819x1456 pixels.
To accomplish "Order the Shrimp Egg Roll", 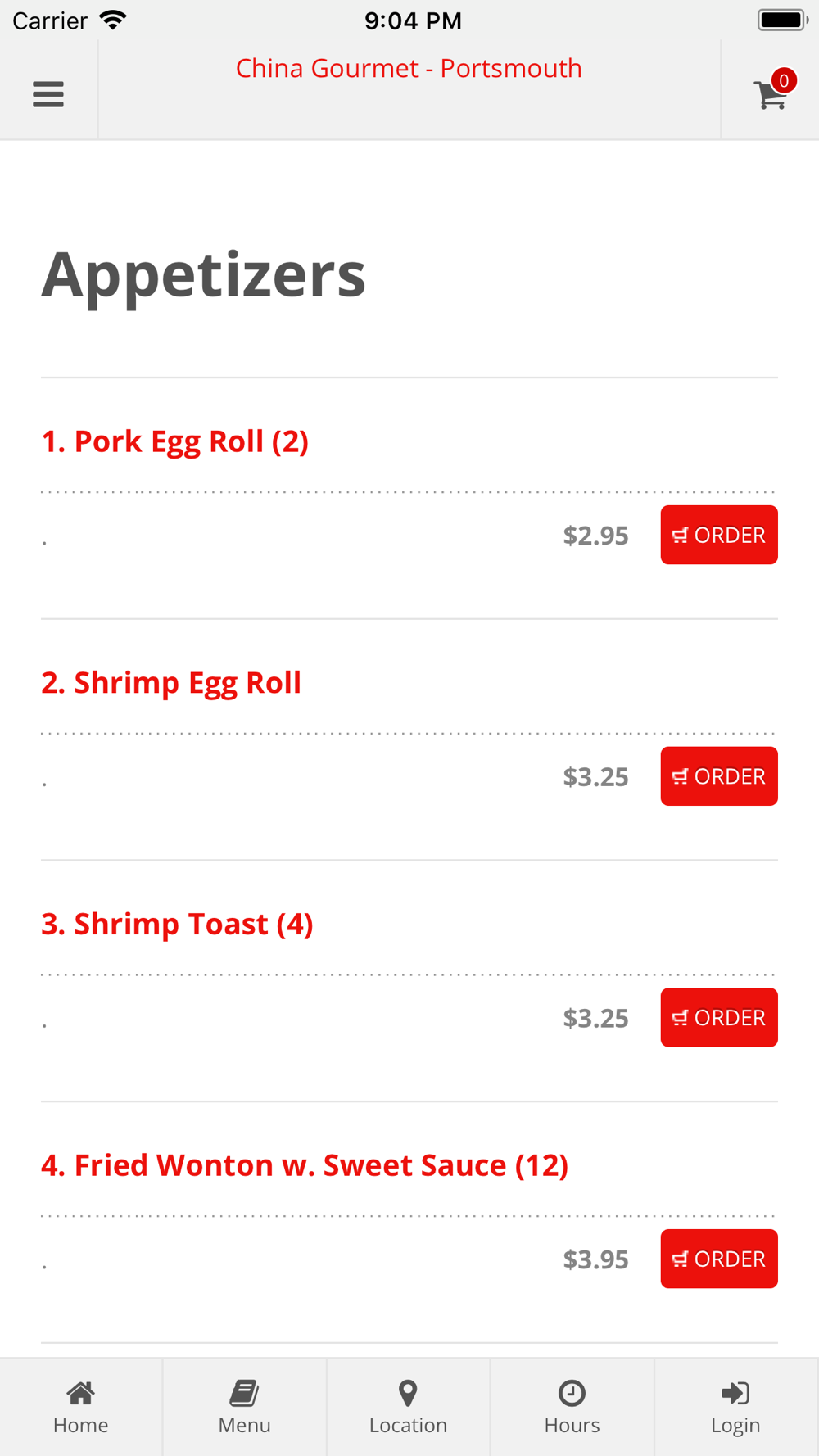I will click(719, 776).
